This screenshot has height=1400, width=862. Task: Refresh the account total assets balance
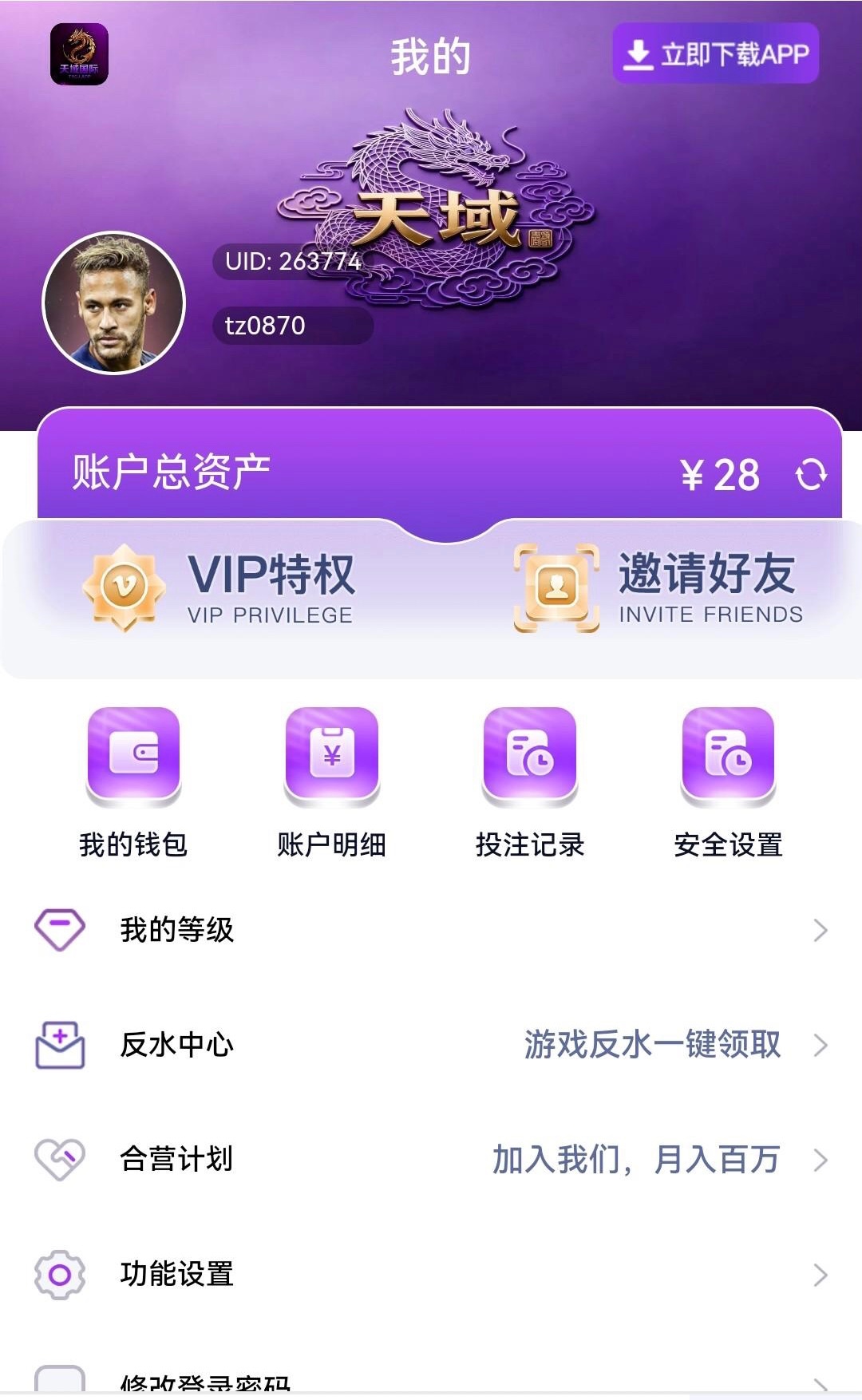coord(811,474)
